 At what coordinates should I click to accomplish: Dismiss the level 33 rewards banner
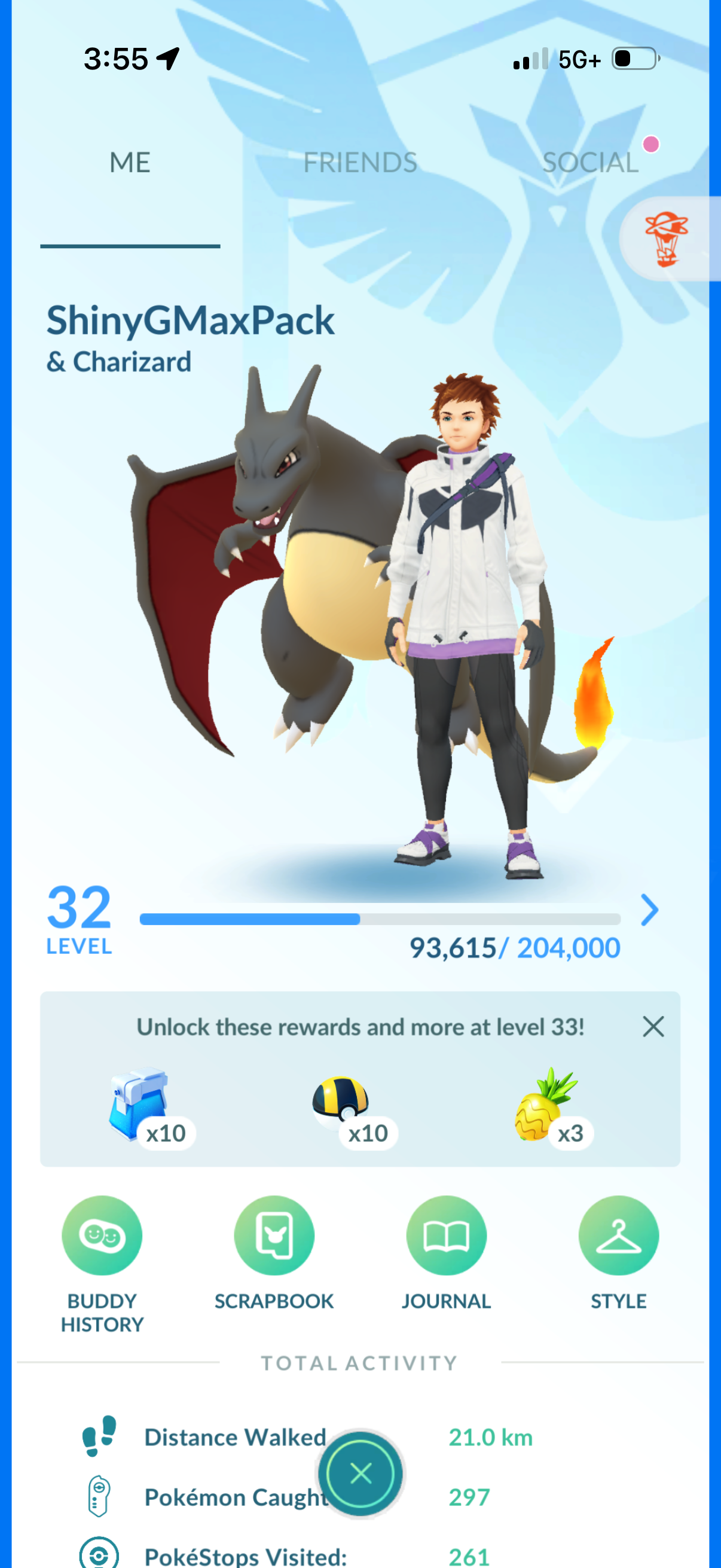653,1027
